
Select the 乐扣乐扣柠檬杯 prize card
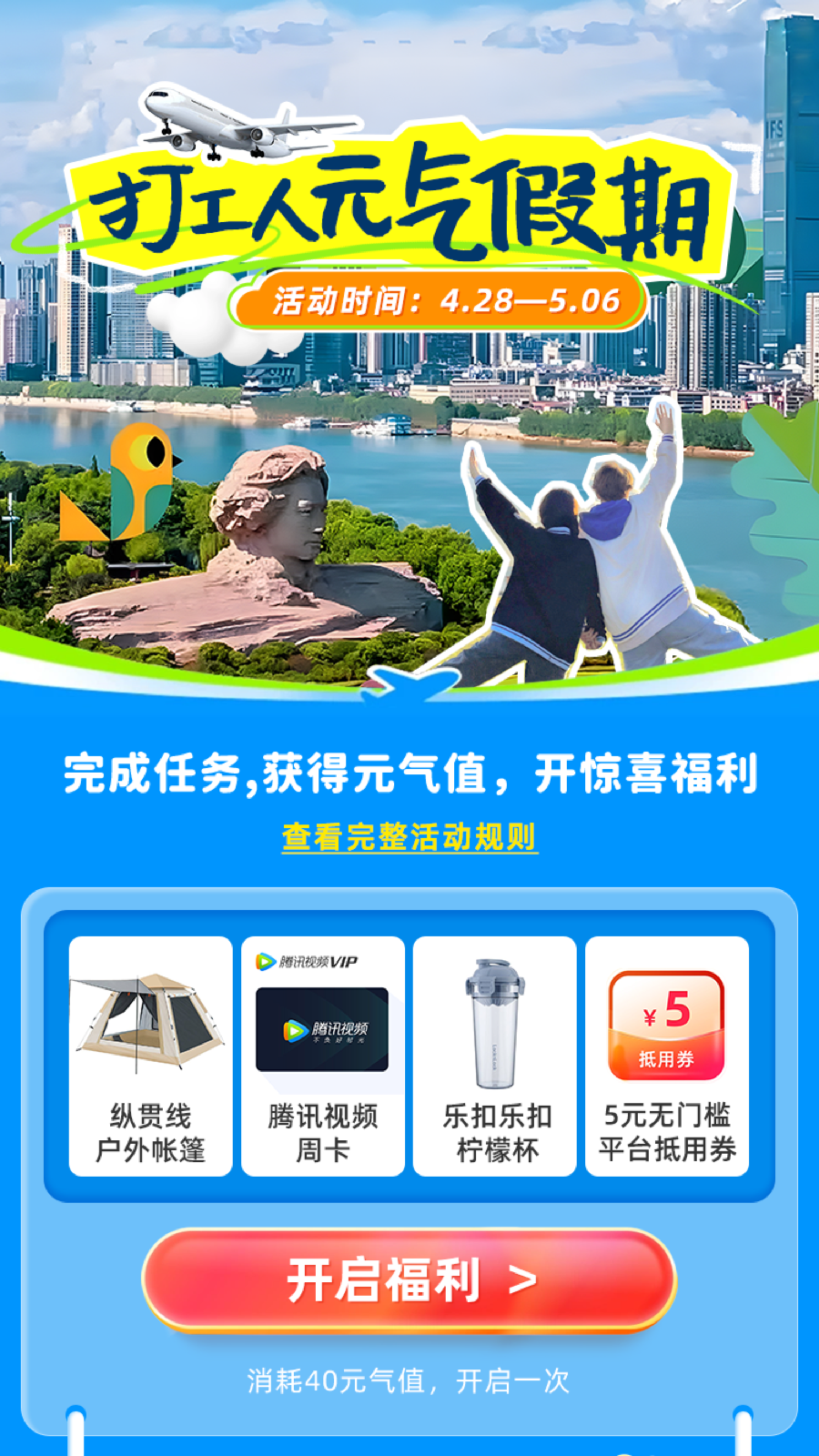pyautogui.click(x=496, y=1056)
